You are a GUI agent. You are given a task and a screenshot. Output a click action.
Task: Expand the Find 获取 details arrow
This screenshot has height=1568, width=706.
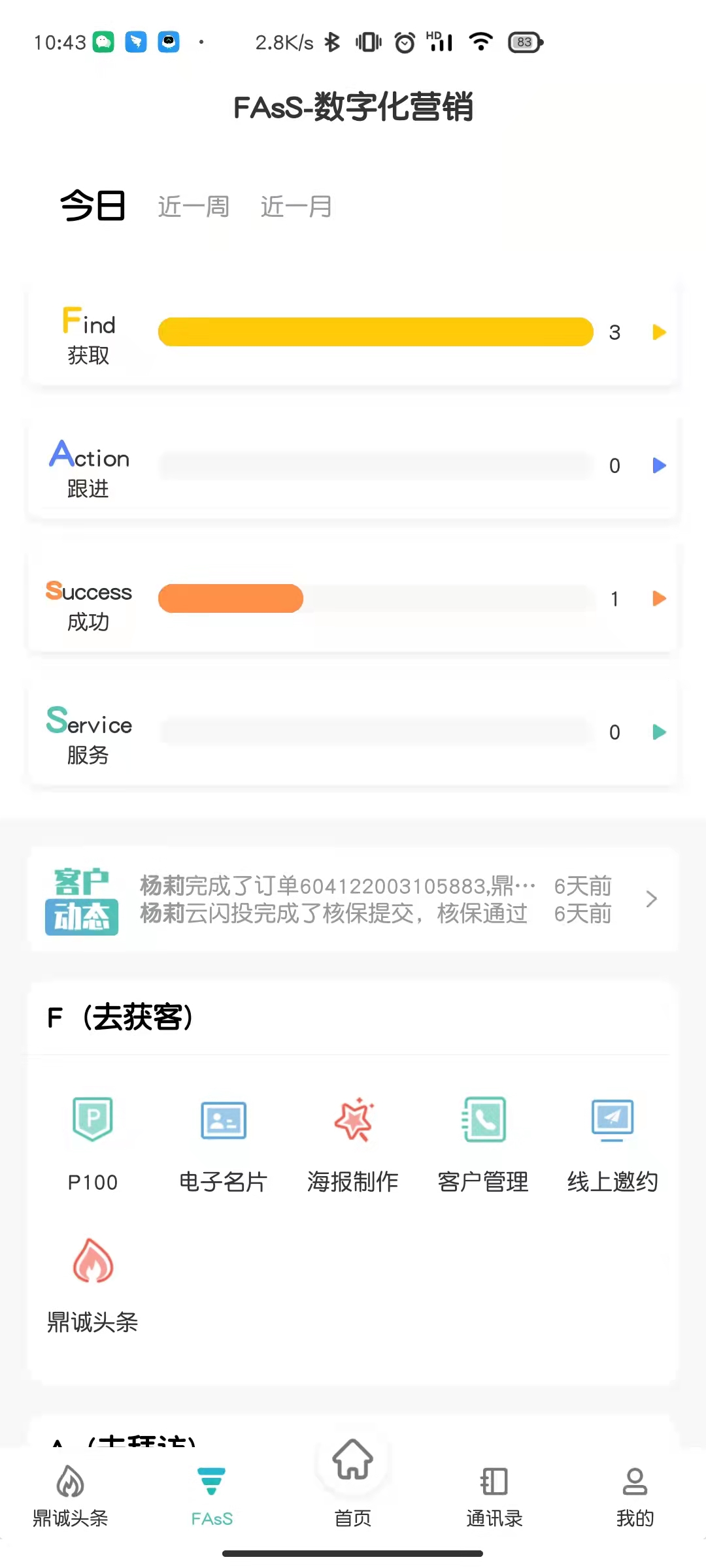point(659,332)
